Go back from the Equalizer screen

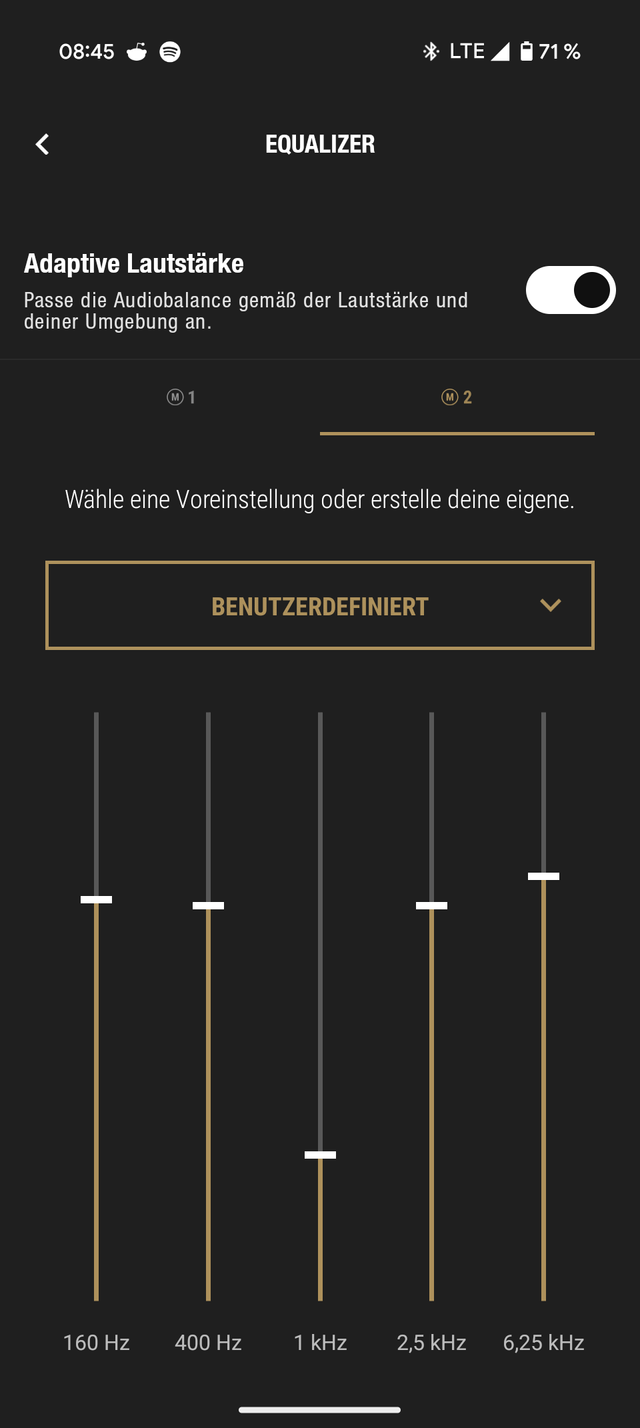[x=42, y=144]
